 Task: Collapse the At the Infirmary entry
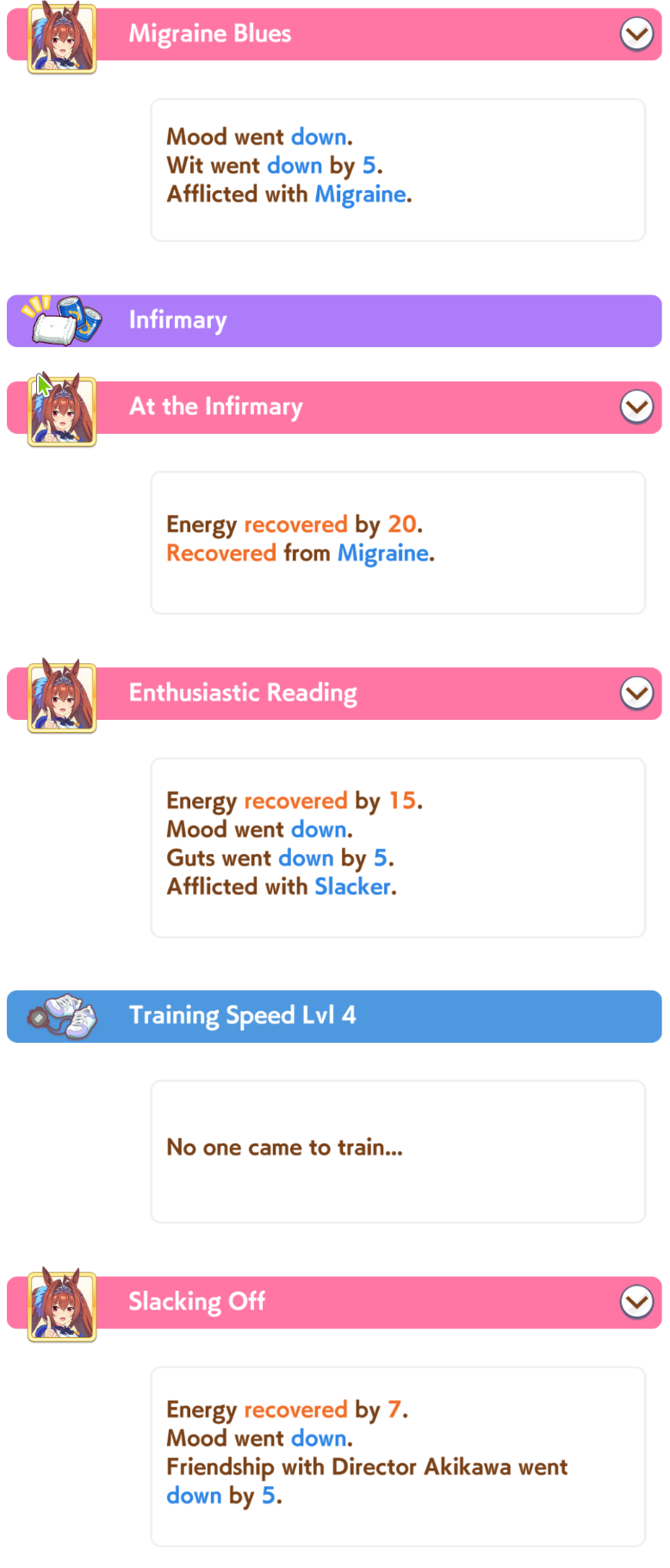click(x=636, y=406)
